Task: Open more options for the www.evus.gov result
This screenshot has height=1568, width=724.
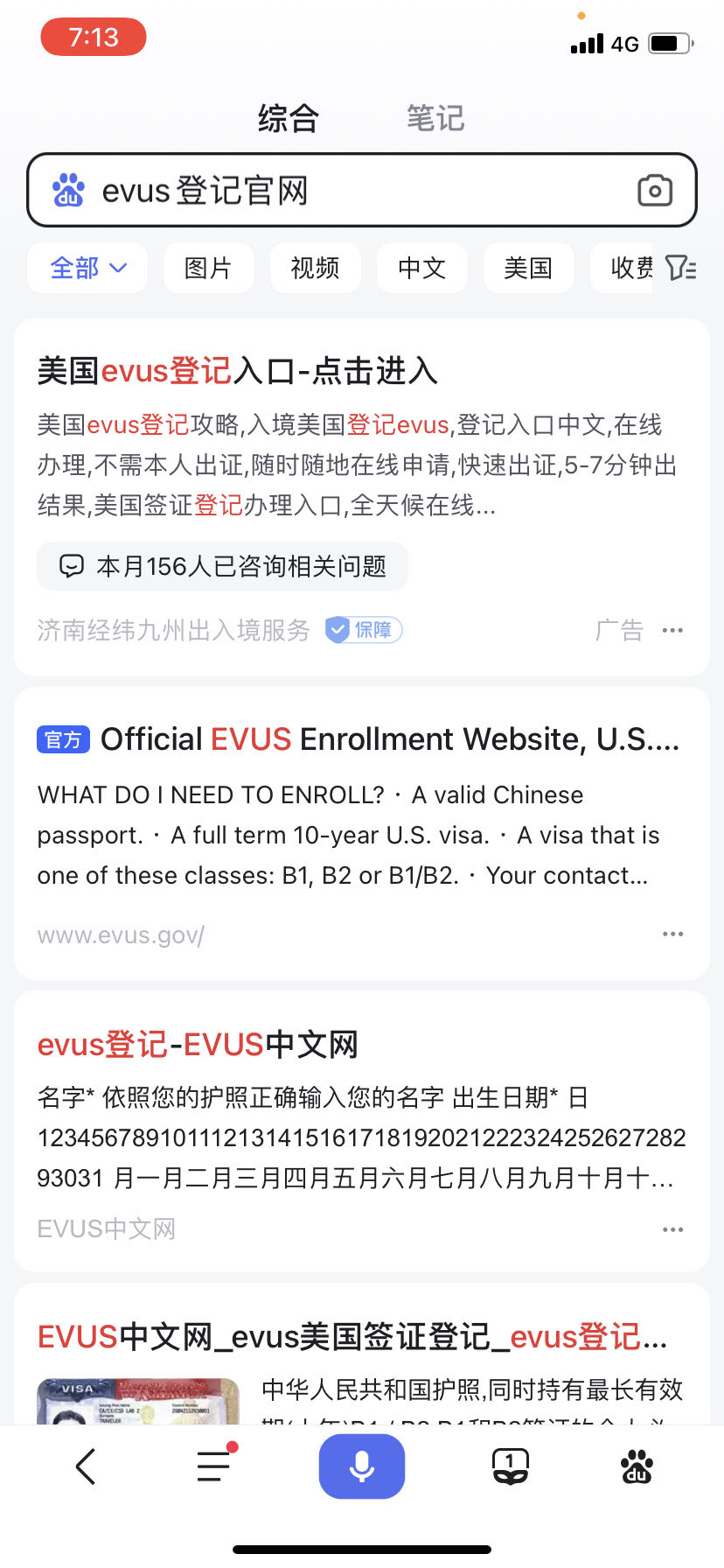Action: pyautogui.click(x=672, y=934)
